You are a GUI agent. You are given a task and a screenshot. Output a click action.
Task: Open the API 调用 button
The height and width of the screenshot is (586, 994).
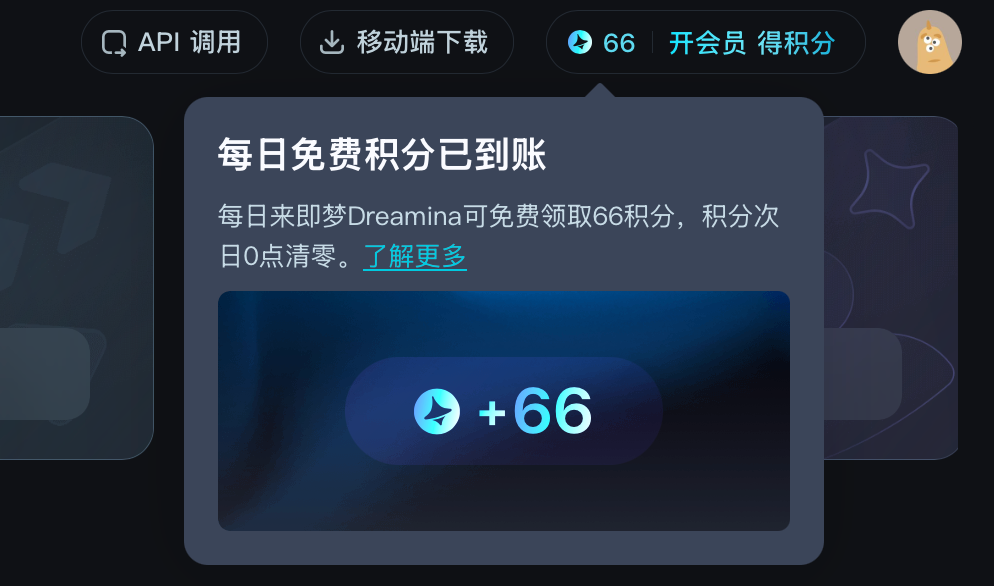point(173,42)
